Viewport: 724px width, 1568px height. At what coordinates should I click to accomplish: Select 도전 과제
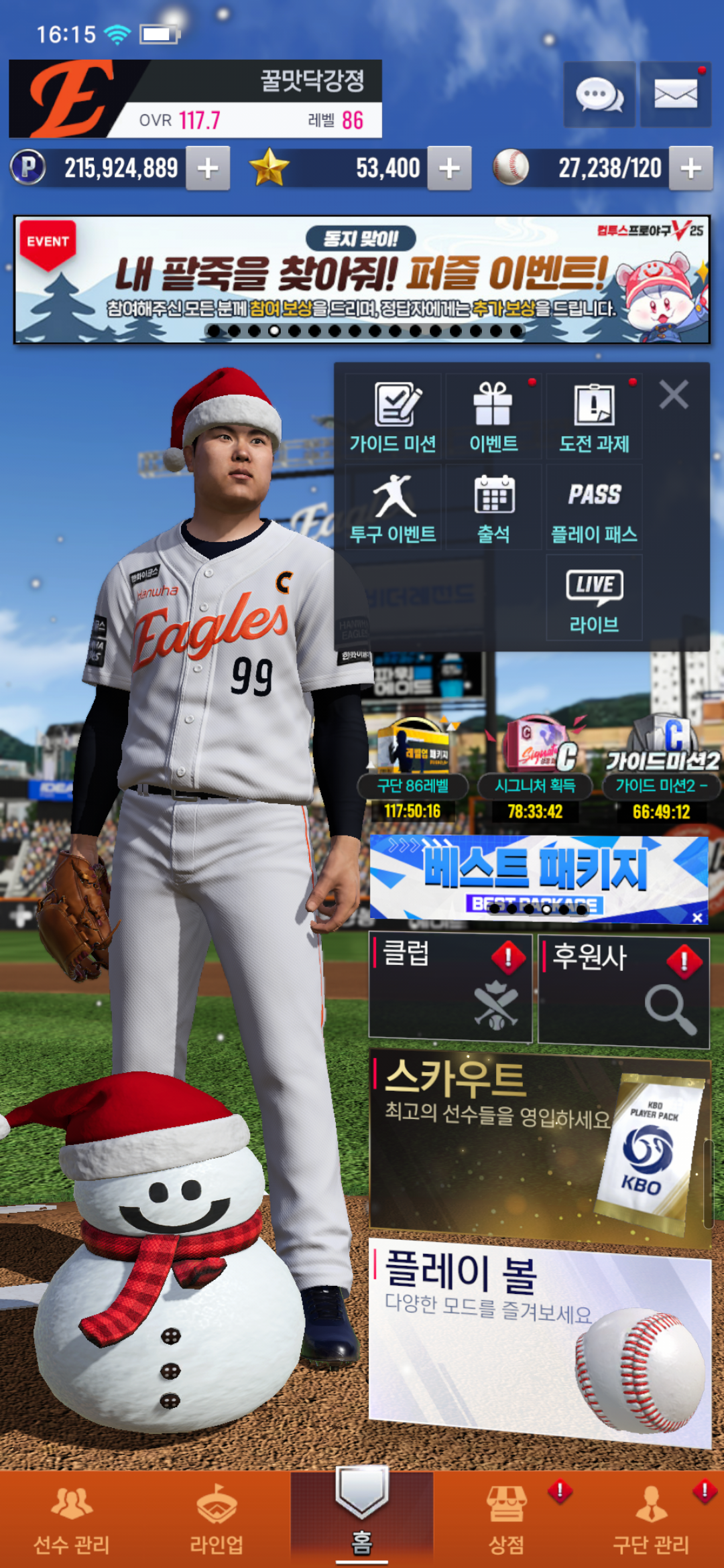tap(594, 416)
